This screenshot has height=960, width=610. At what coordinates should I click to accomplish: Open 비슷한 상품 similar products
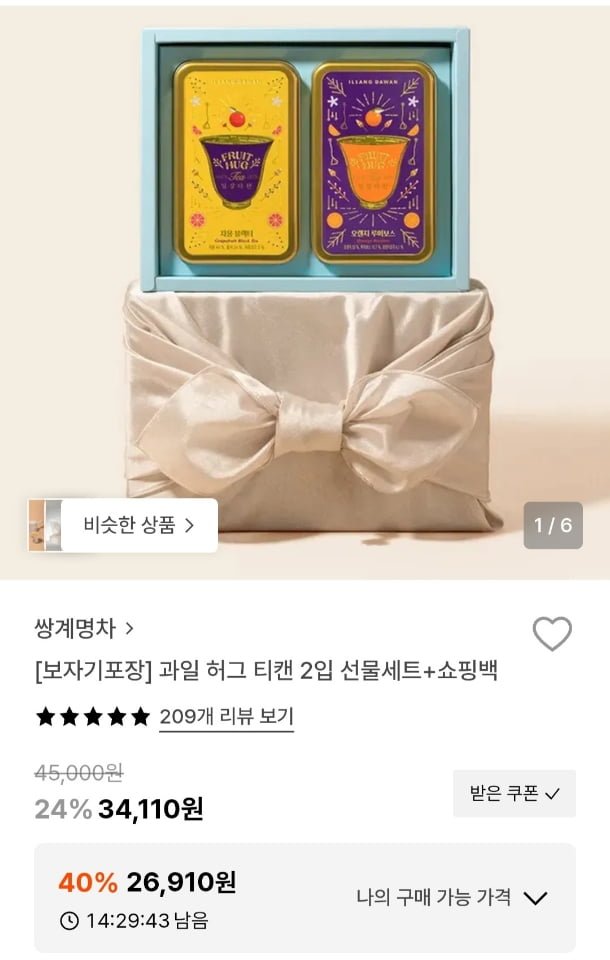click(x=124, y=525)
